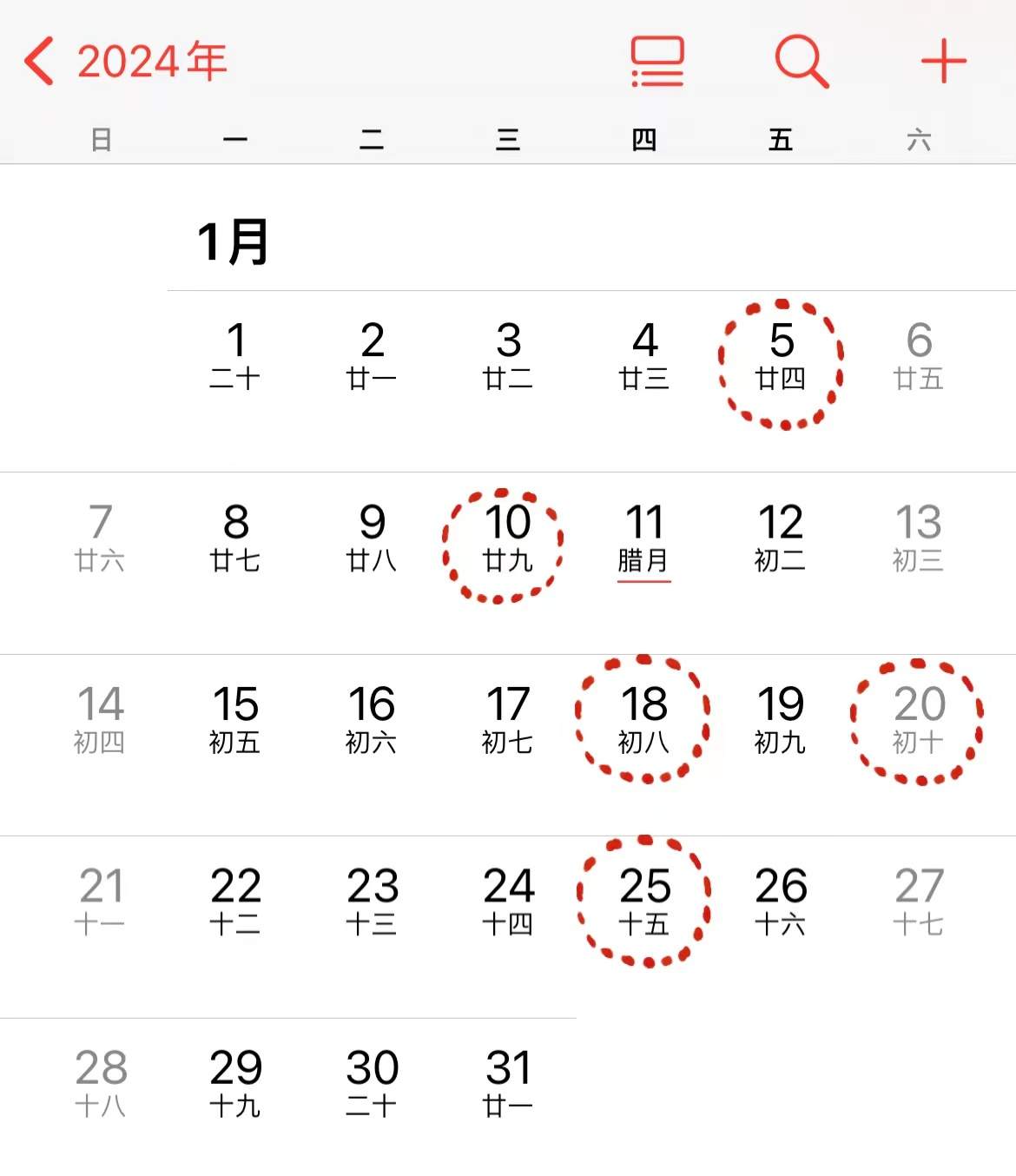
Task: Choose Sunday January 14
Action: (100, 721)
